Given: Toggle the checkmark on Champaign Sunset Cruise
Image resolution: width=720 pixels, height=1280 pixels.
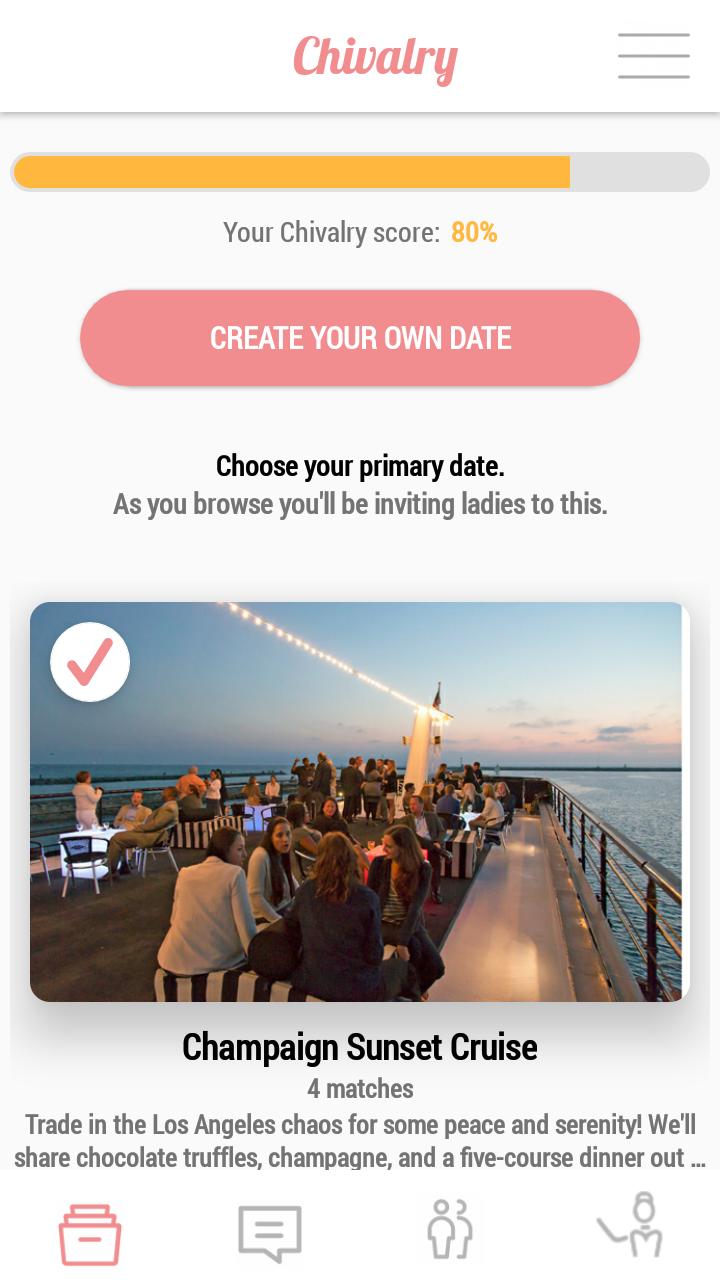Looking at the screenshot, I should [x=90, y=662].
